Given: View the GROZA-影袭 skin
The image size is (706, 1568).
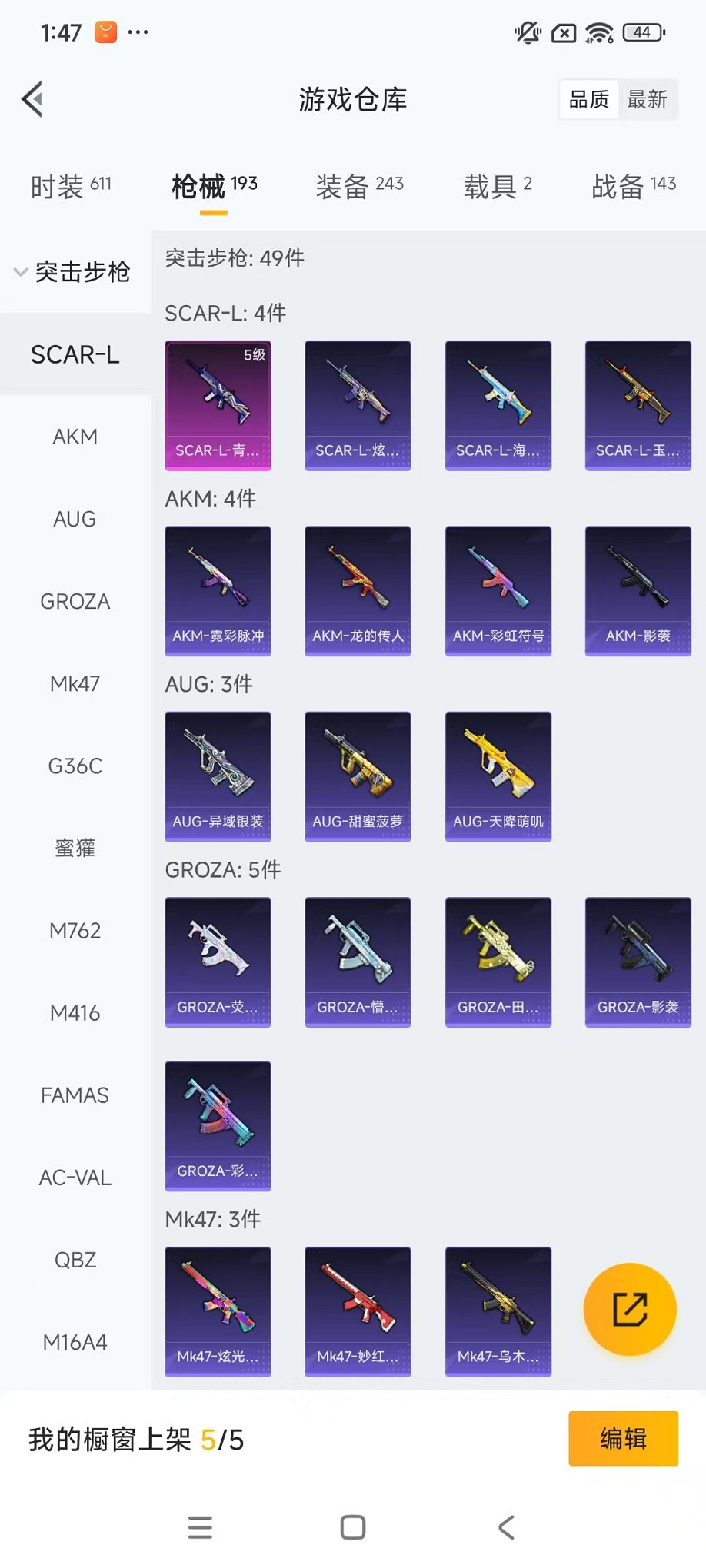Looking at the screenshot, I should (x=638, y=962).
